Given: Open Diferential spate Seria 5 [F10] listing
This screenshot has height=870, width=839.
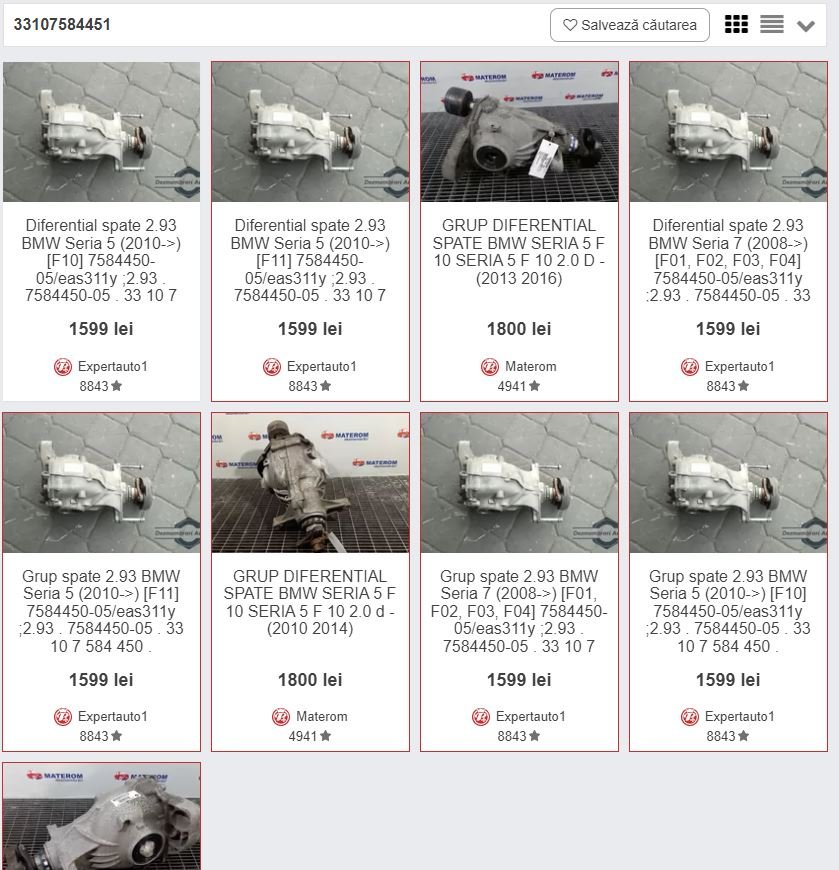Looking at the screenshot, I should [x=101, y=260].
